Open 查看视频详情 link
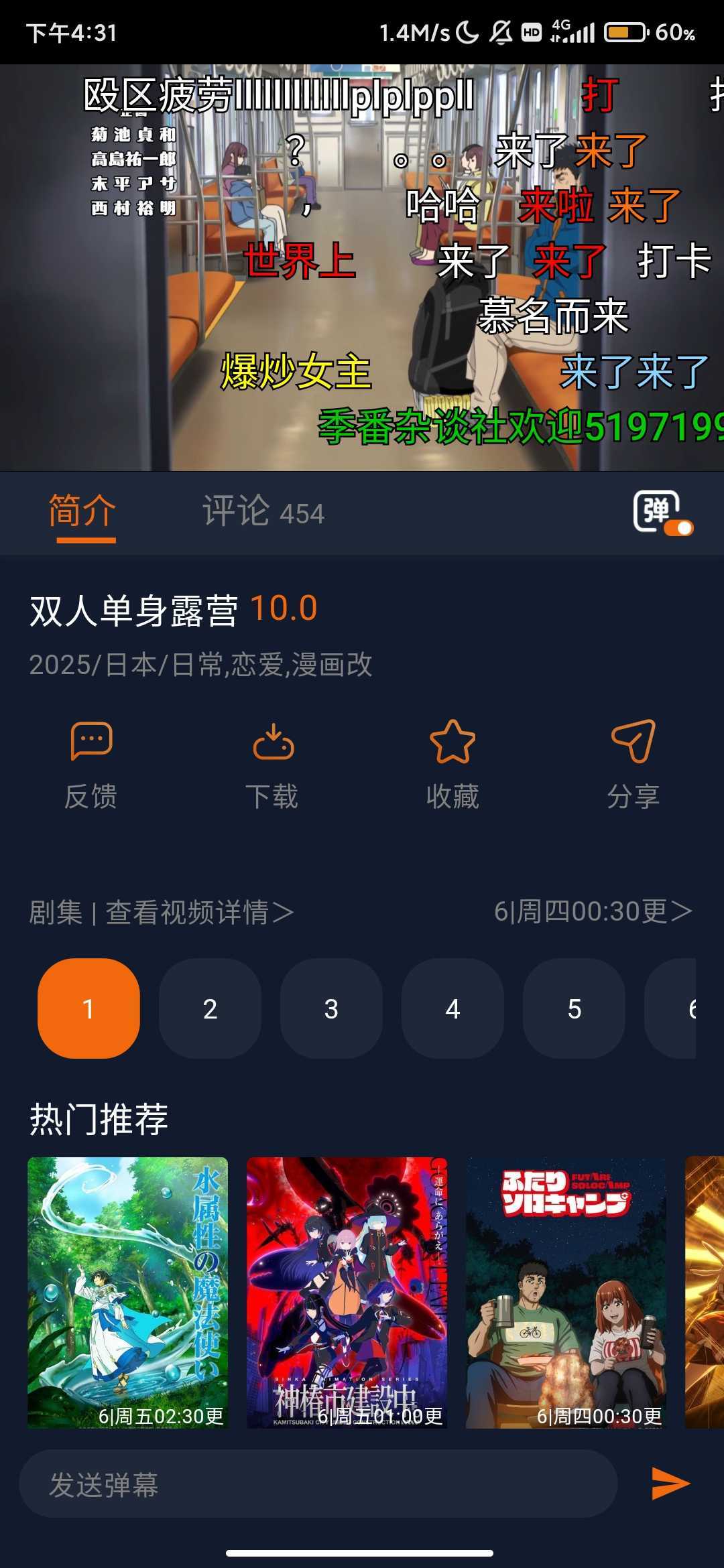Viewport: 724px width, 1568px height. pyautogui.click(x=199, y=913)
